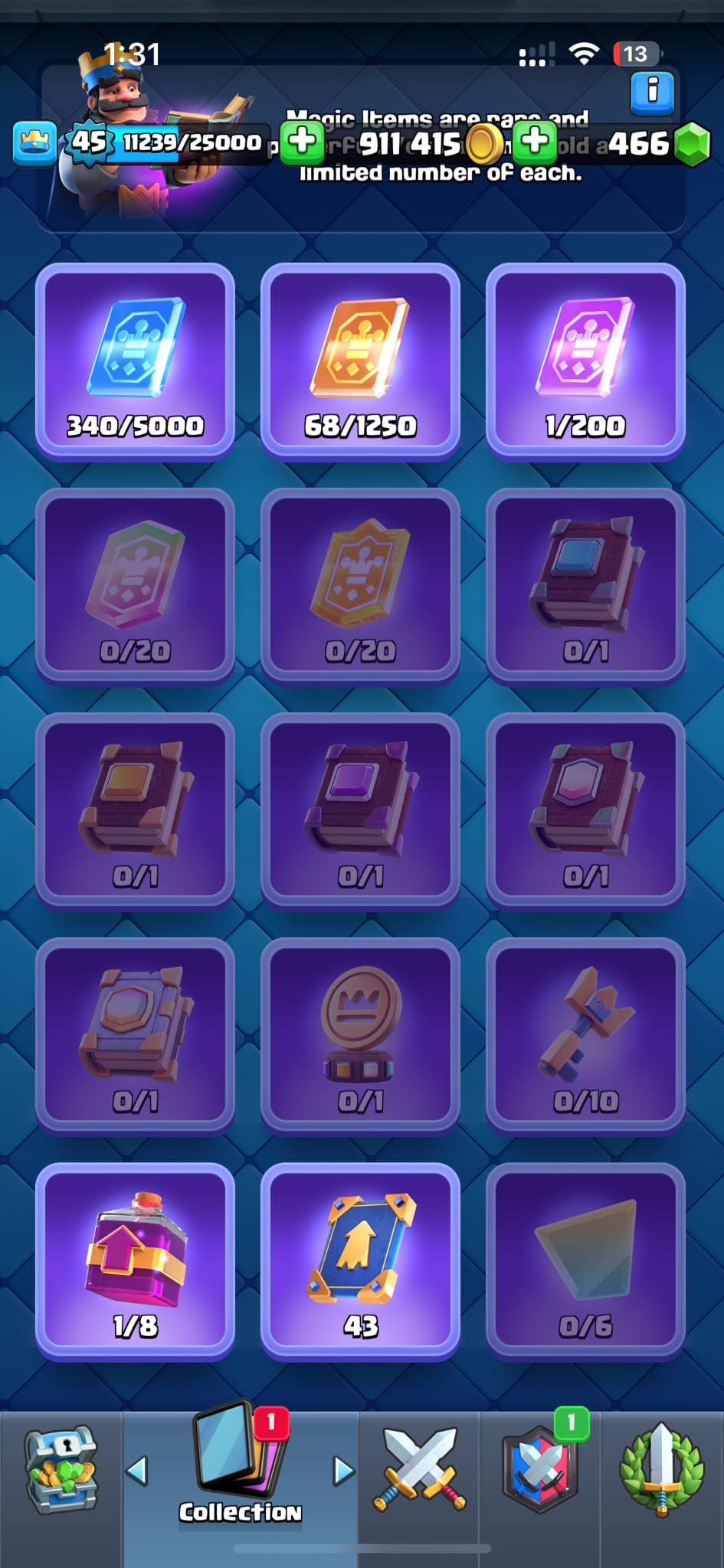
Task: Tap the left arrow beside Collection
Action: 137,1470
